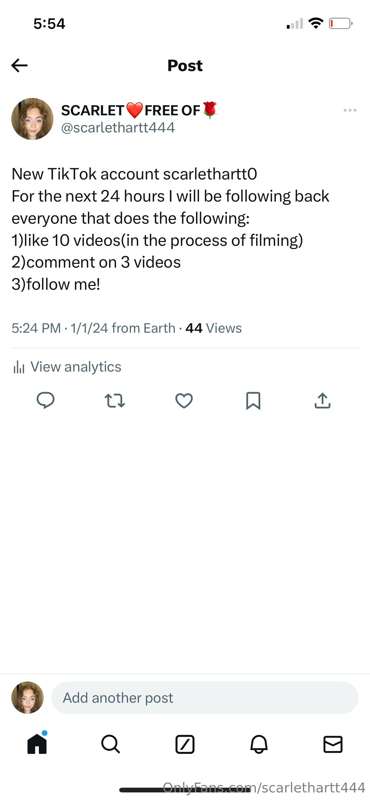Tap the Add another post field
Viewport: 370px width, 800px height.
pyautogui.click(x=205, y=697)
